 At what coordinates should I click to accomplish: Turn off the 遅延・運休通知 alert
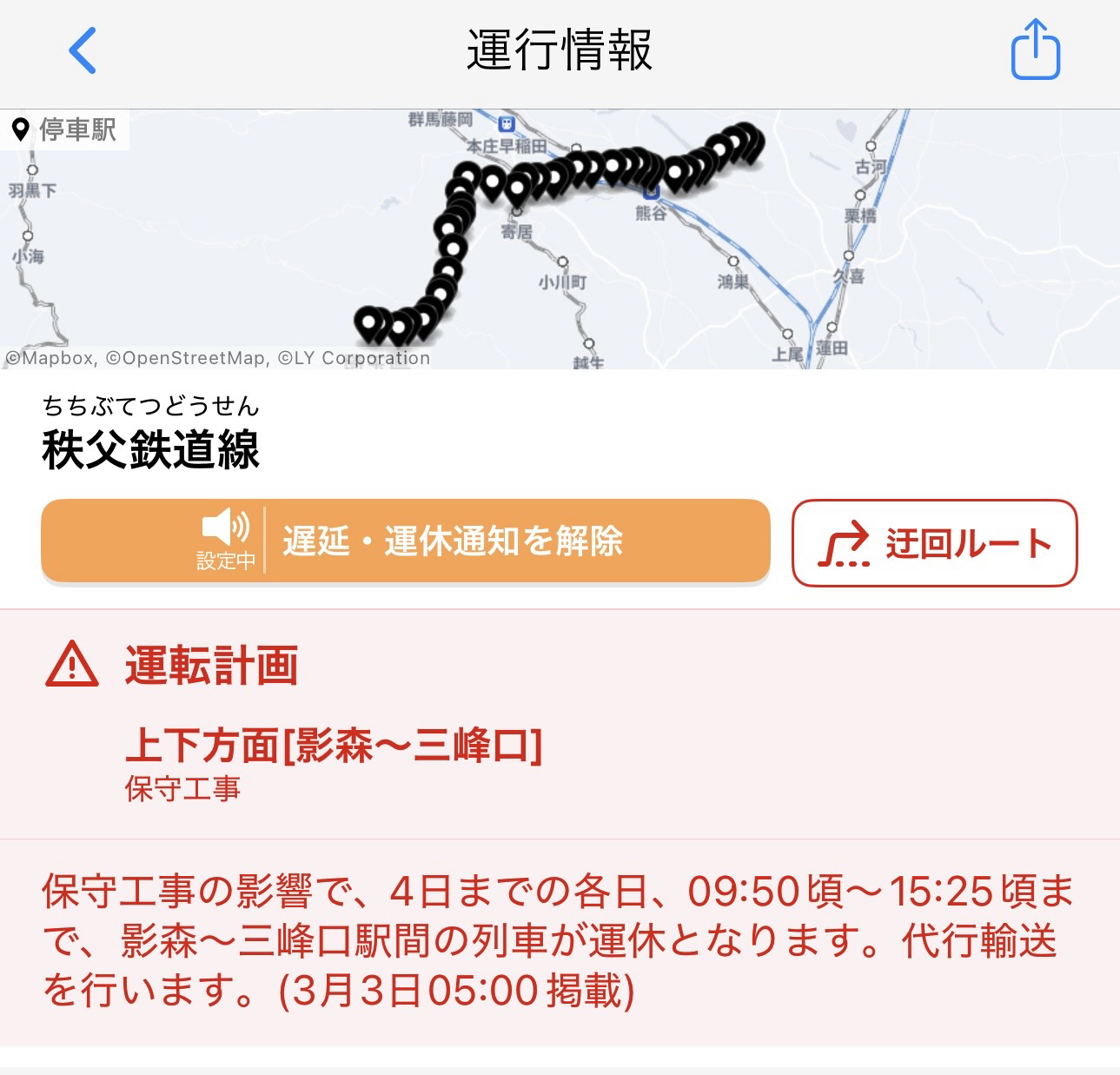[405, 541]
